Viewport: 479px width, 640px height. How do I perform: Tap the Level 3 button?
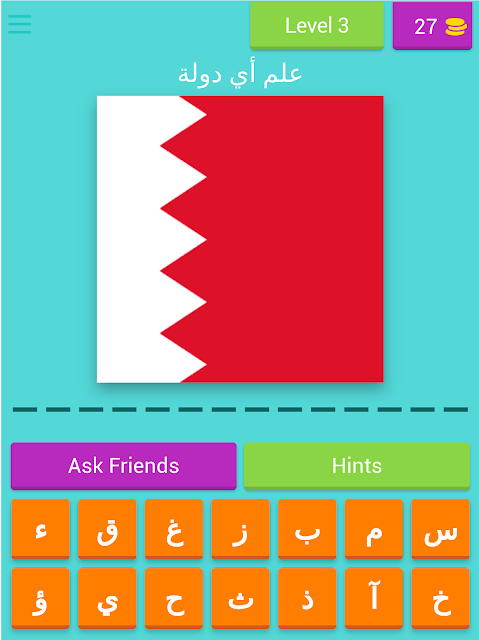click(317, 26)
